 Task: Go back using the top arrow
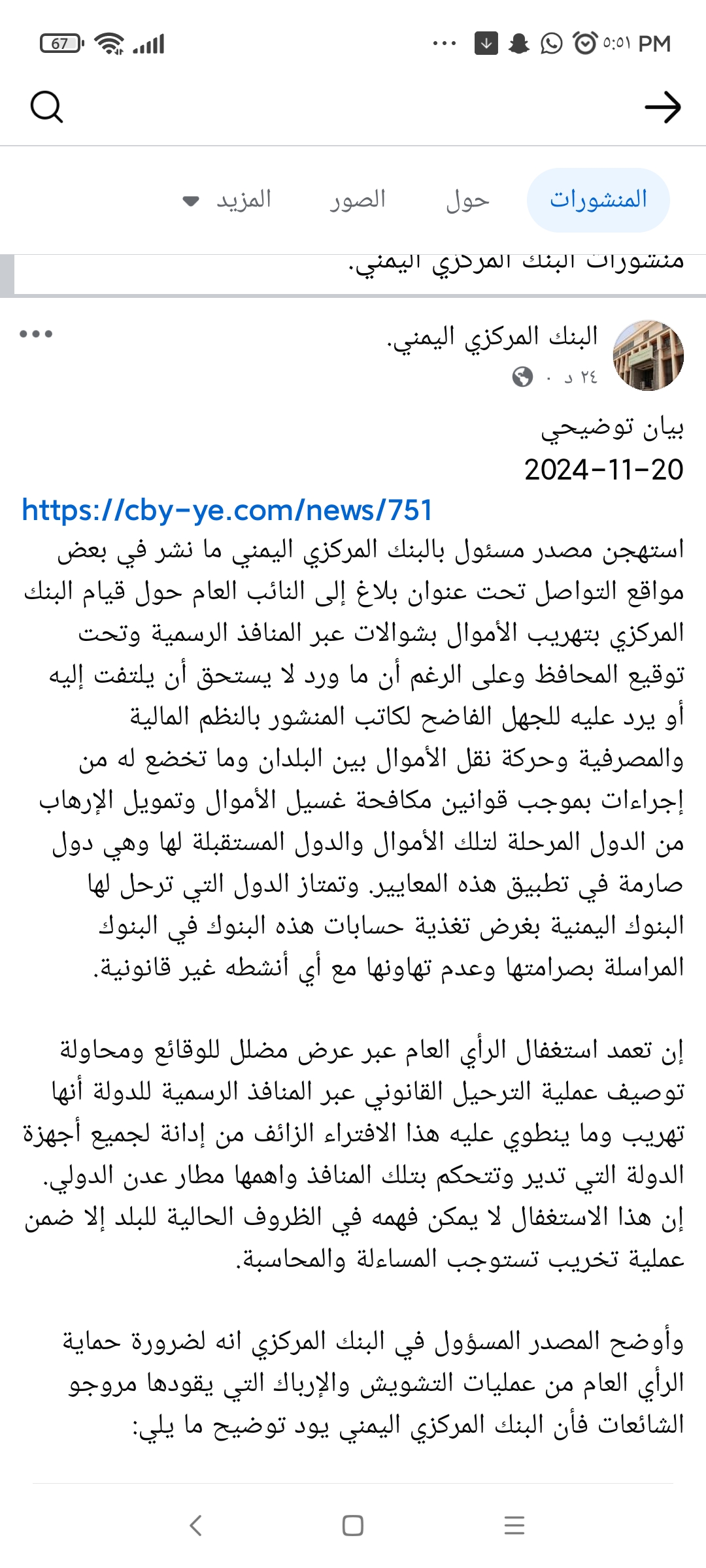[663, 107]
